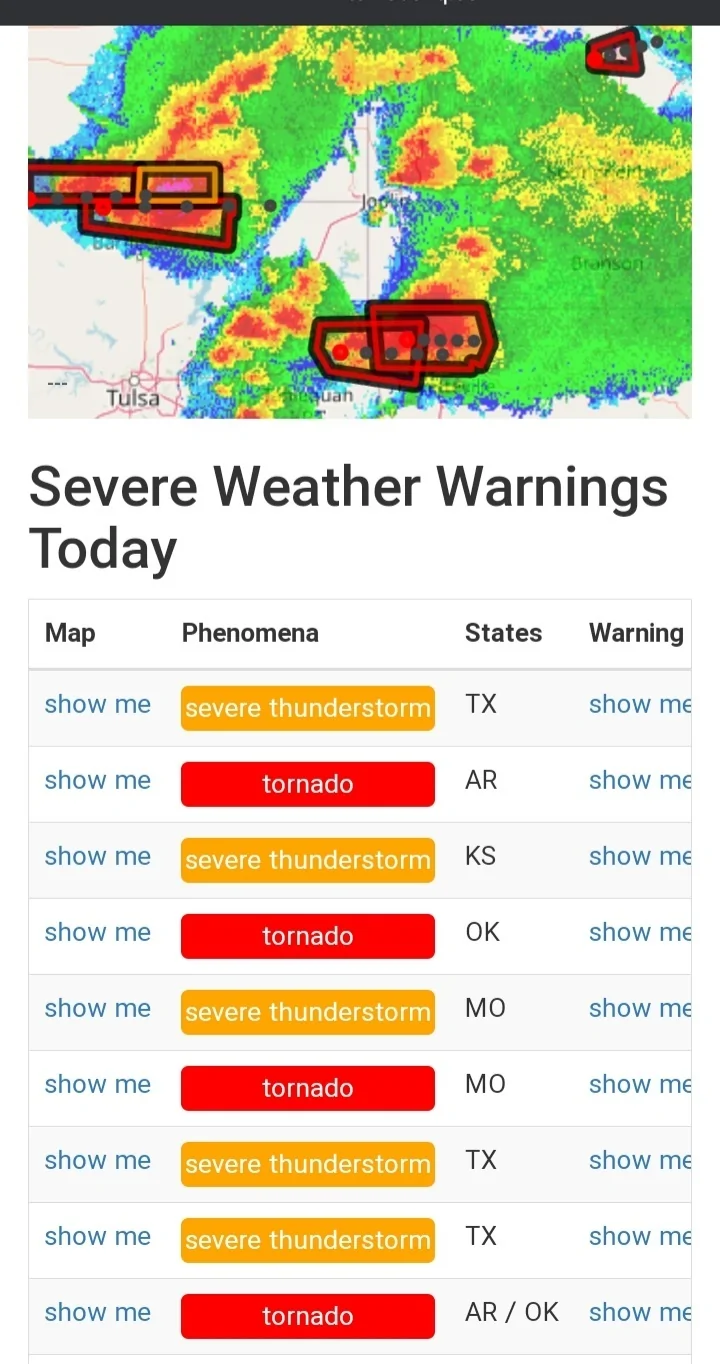This screenshot has height=1364, width=720.
Task: Show the MO severe thunderstorm on the map
Action: click(98, 1009)
